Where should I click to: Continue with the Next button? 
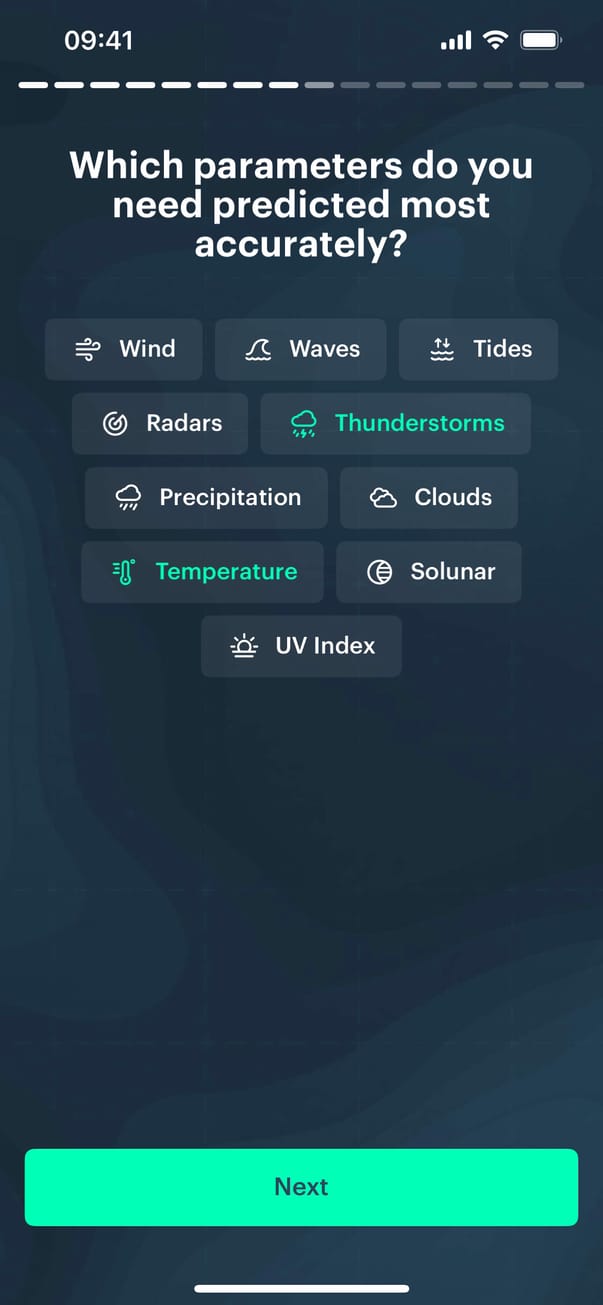point(301,1187)
